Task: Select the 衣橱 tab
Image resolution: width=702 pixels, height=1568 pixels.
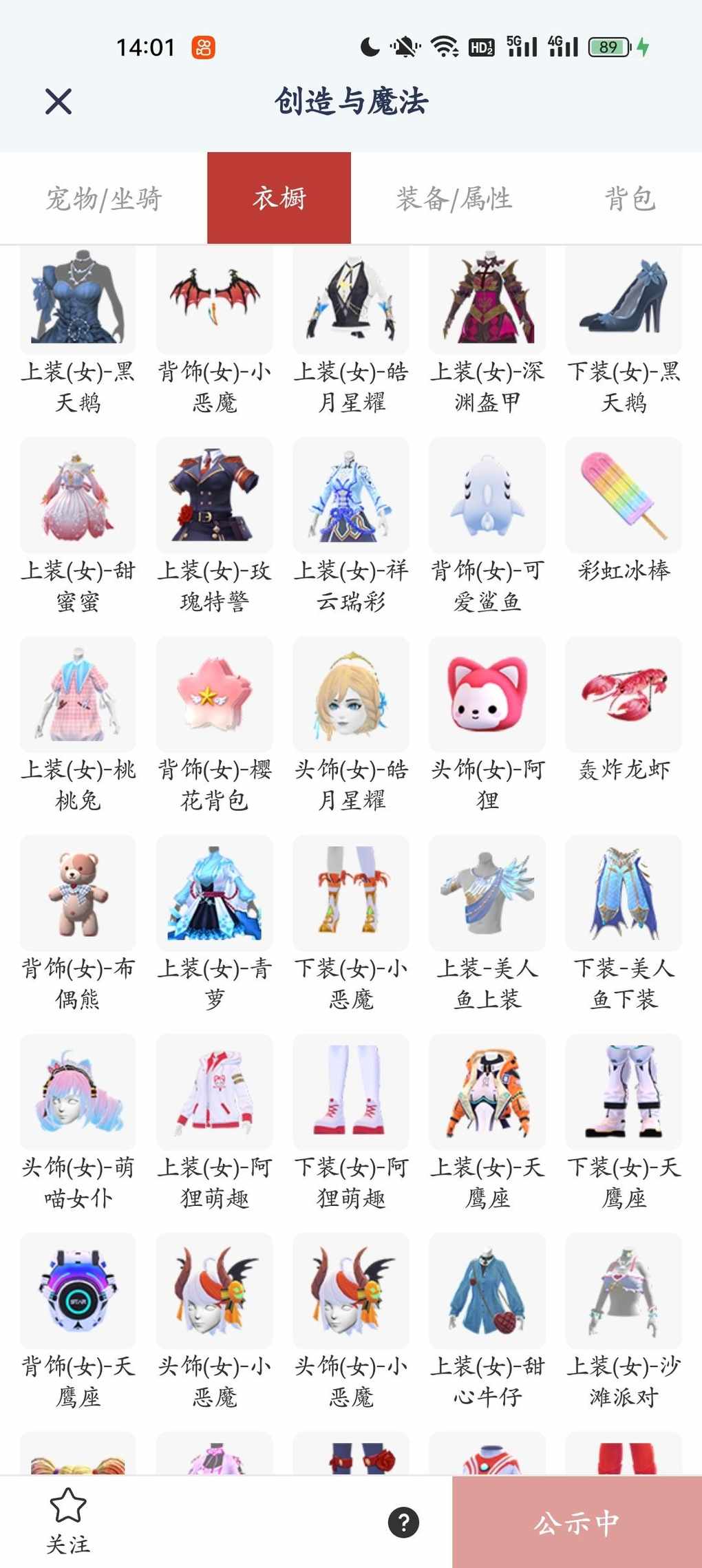Action: click(x=279, y=199)
